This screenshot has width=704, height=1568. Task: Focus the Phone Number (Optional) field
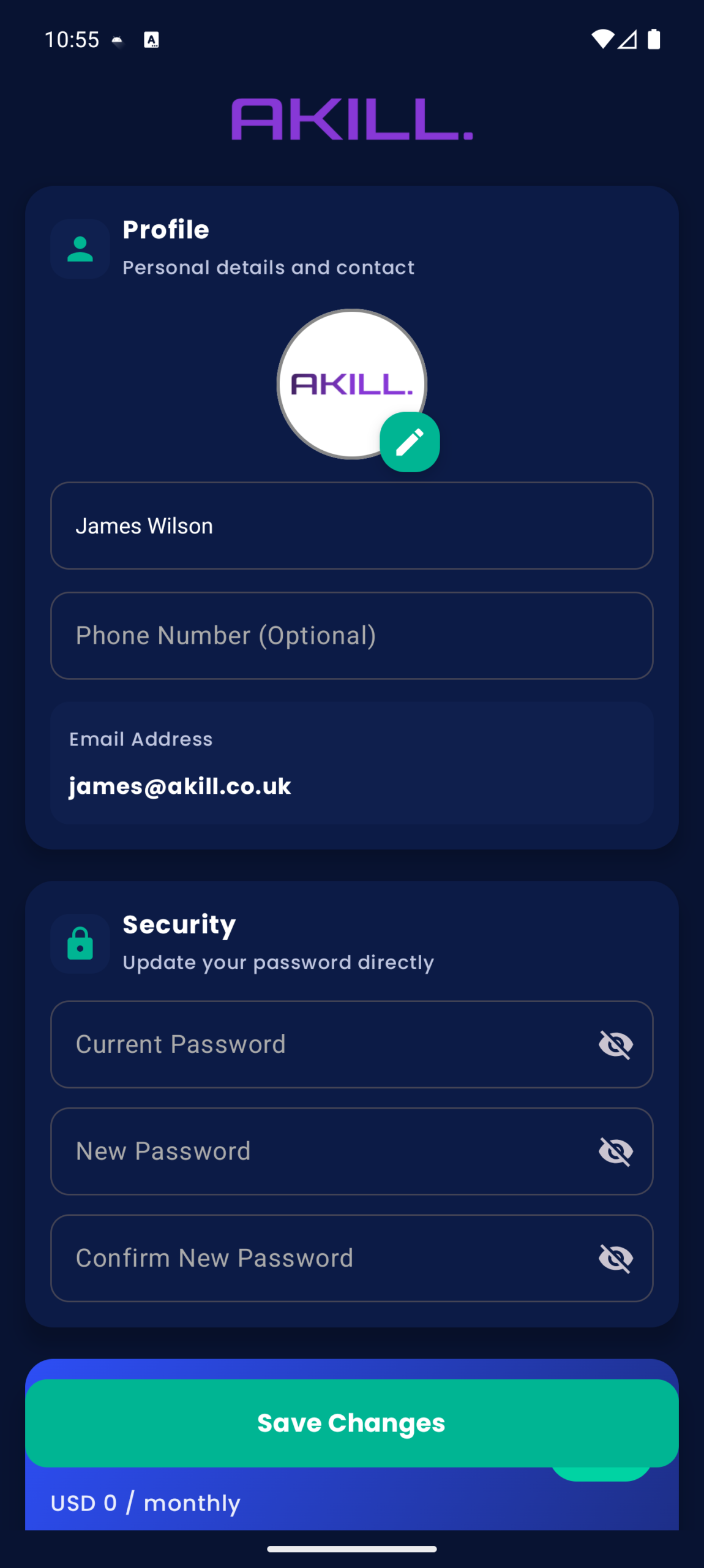tap(351, 635)
